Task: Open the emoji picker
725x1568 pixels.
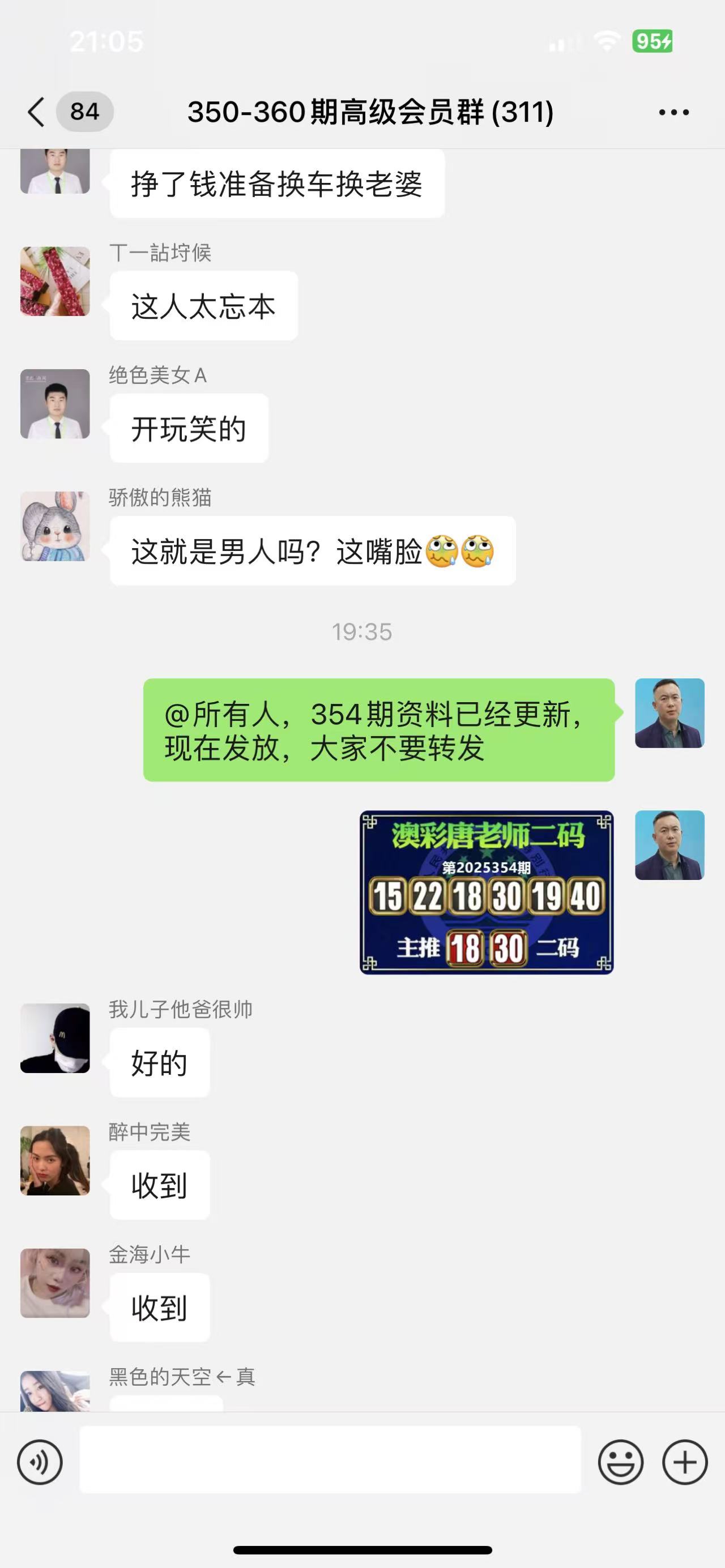Action: click(620, 1462)
